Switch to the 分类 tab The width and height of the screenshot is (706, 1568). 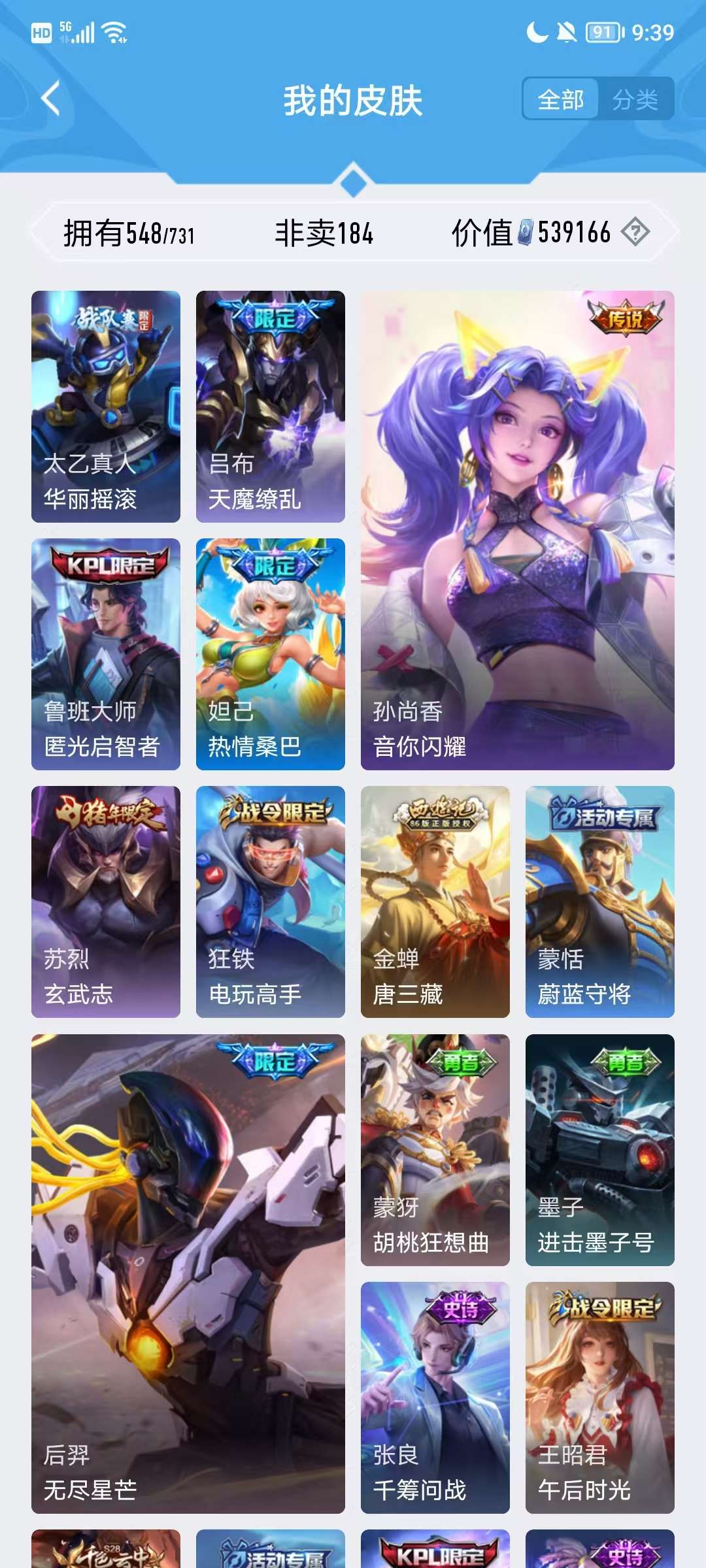[x=635, y=100]
